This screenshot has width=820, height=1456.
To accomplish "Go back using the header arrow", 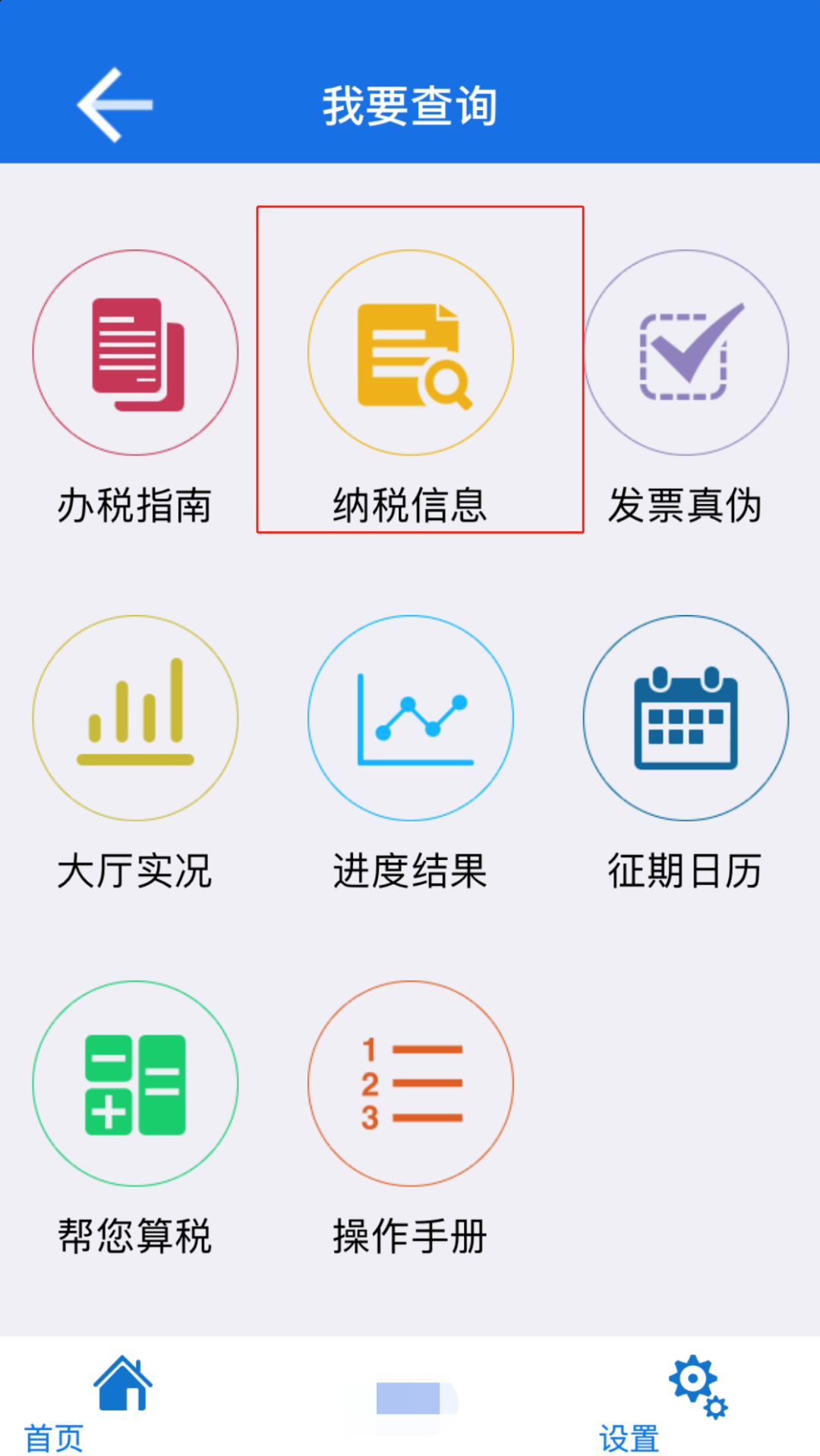I will point(115,105).
